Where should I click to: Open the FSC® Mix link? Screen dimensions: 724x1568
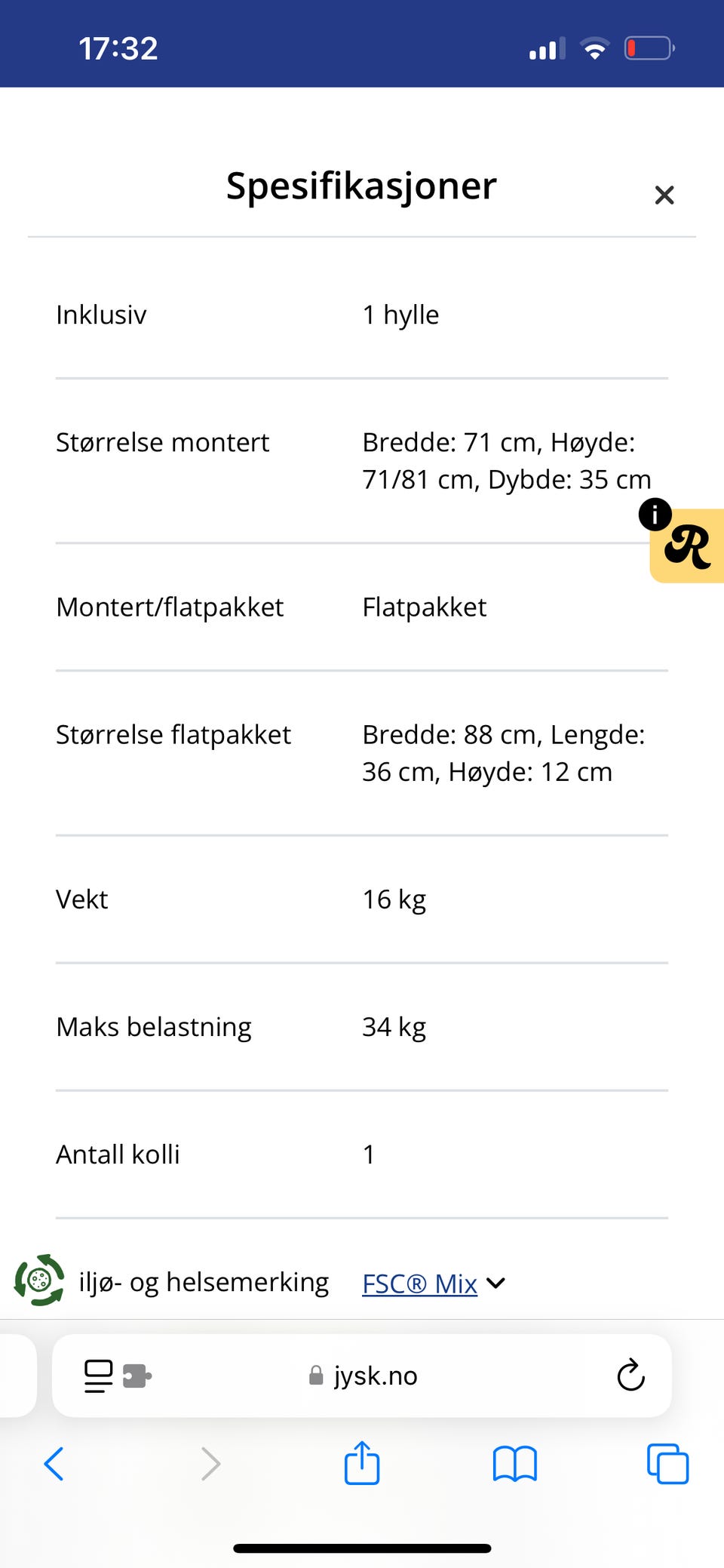(x=419, y=1283)
